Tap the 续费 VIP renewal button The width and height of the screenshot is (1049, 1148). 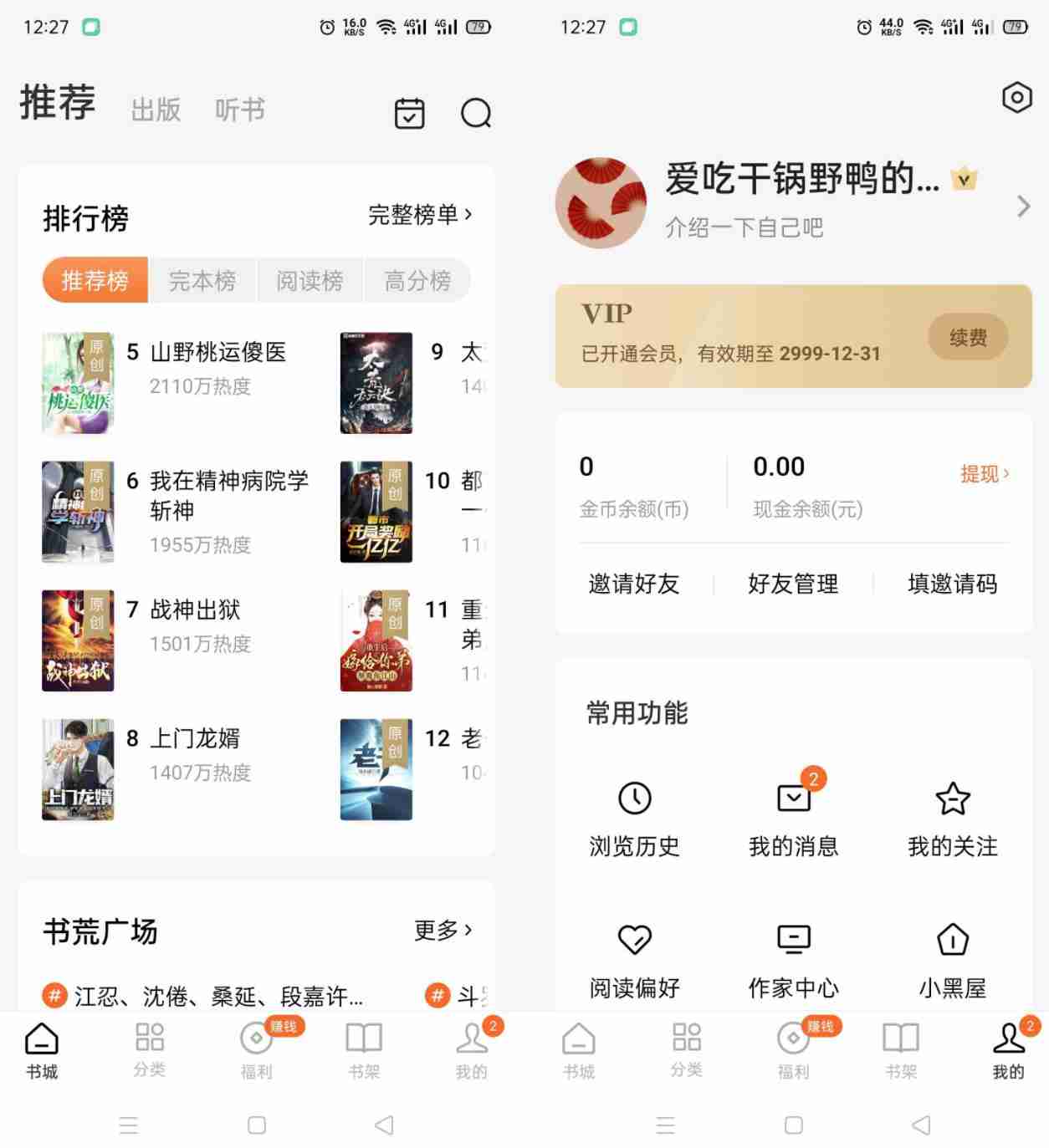tap(968, 338)
